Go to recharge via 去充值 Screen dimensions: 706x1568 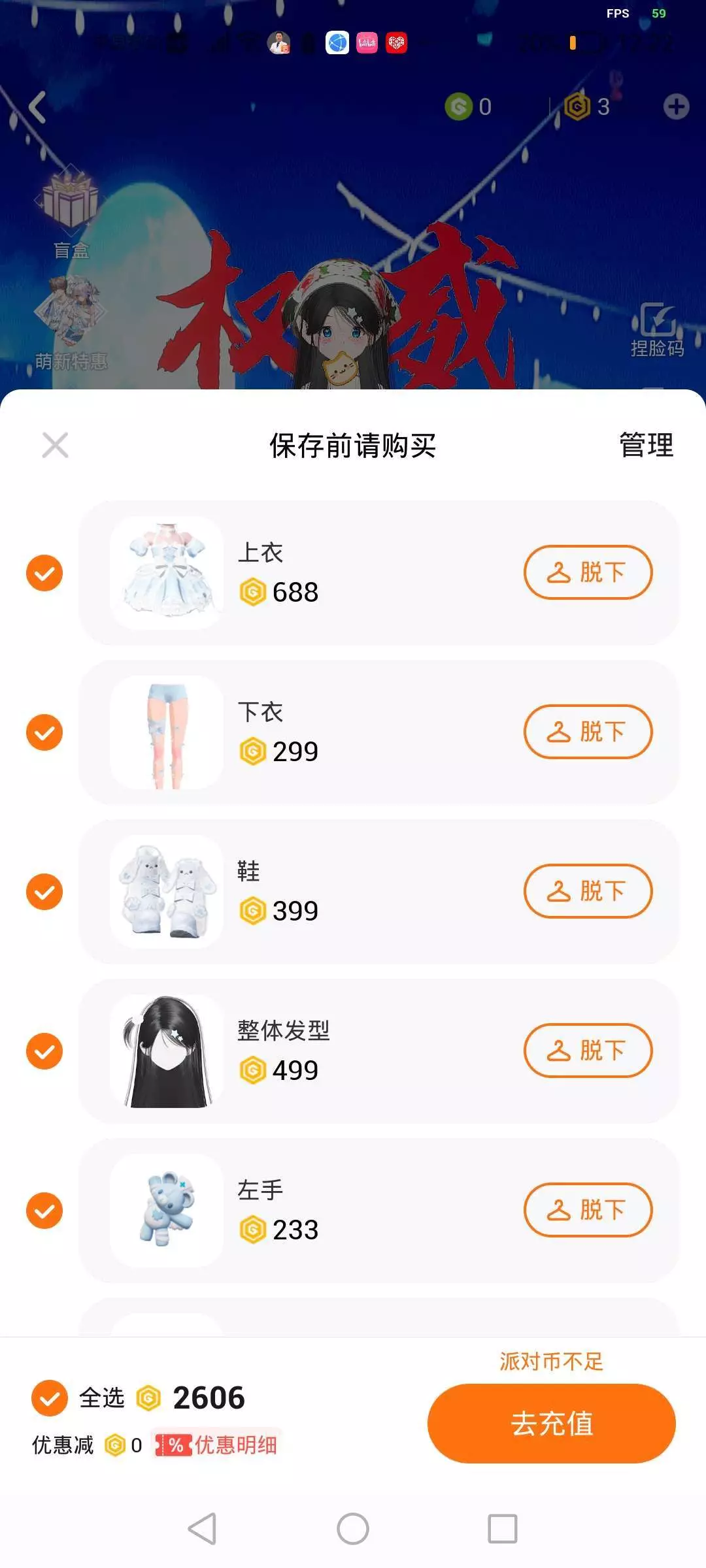click(x=551, y=1423)
